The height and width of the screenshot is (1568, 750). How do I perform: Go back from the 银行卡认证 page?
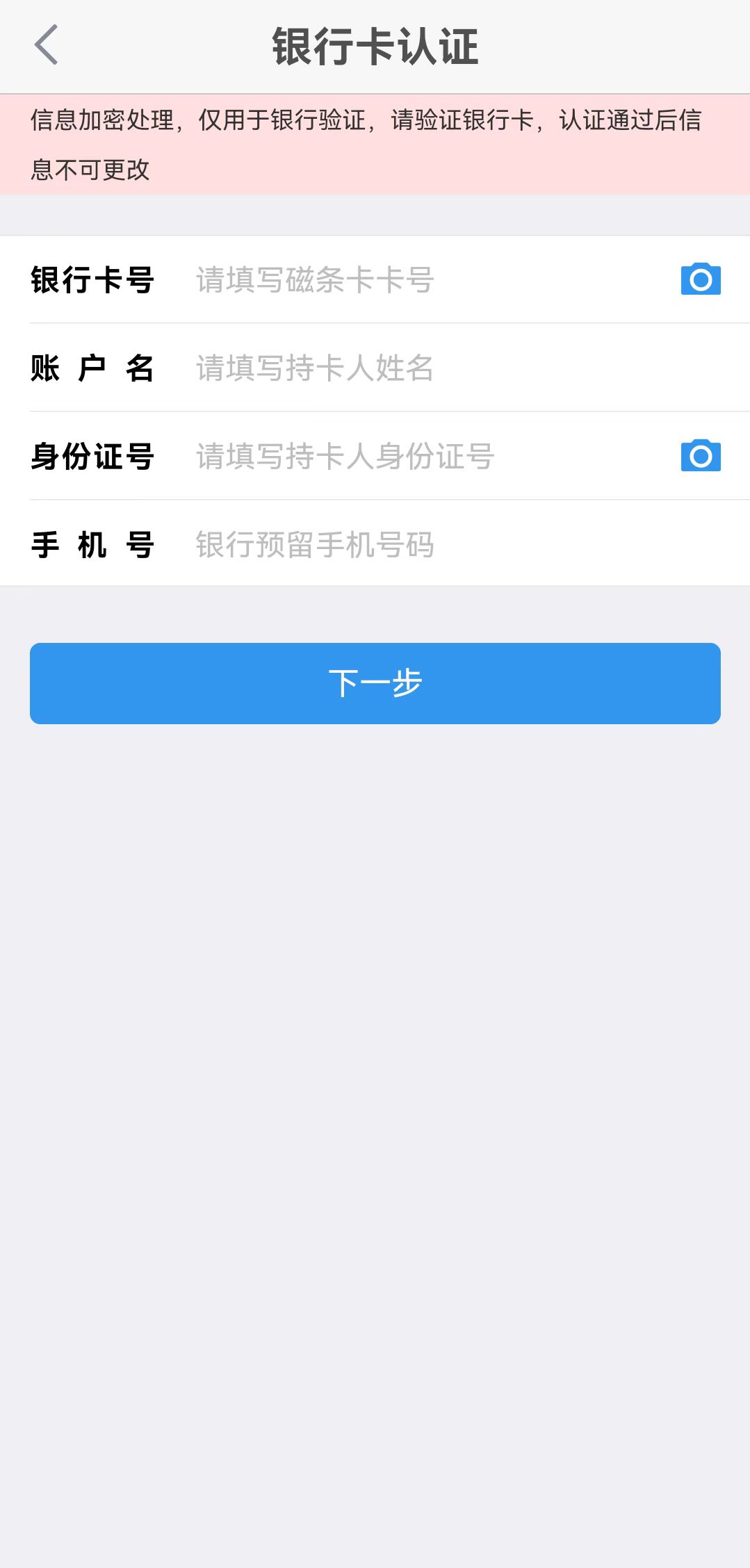pyautogui.click(x=46, y=45)
